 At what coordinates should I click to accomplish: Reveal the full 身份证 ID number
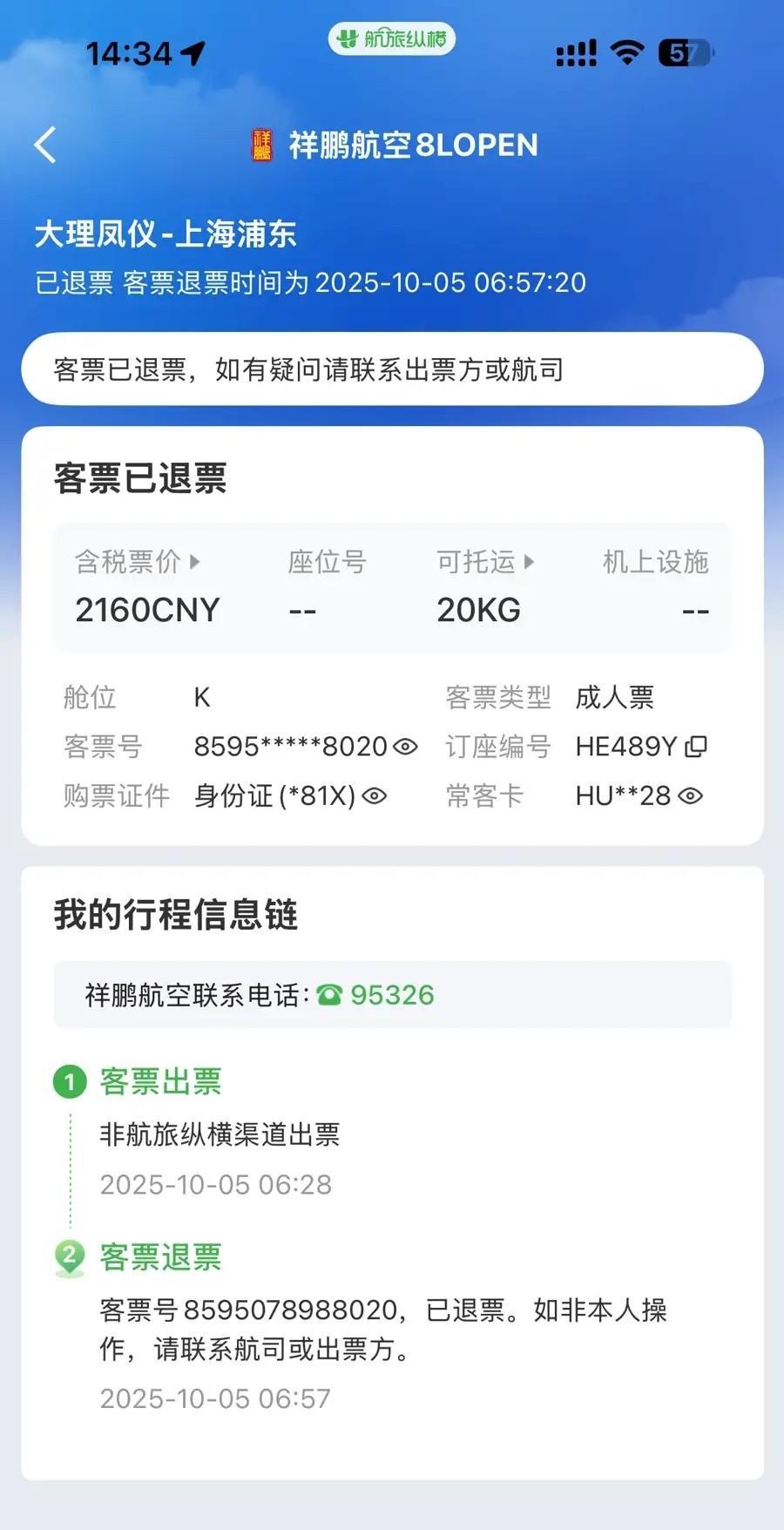coord(374,795)
